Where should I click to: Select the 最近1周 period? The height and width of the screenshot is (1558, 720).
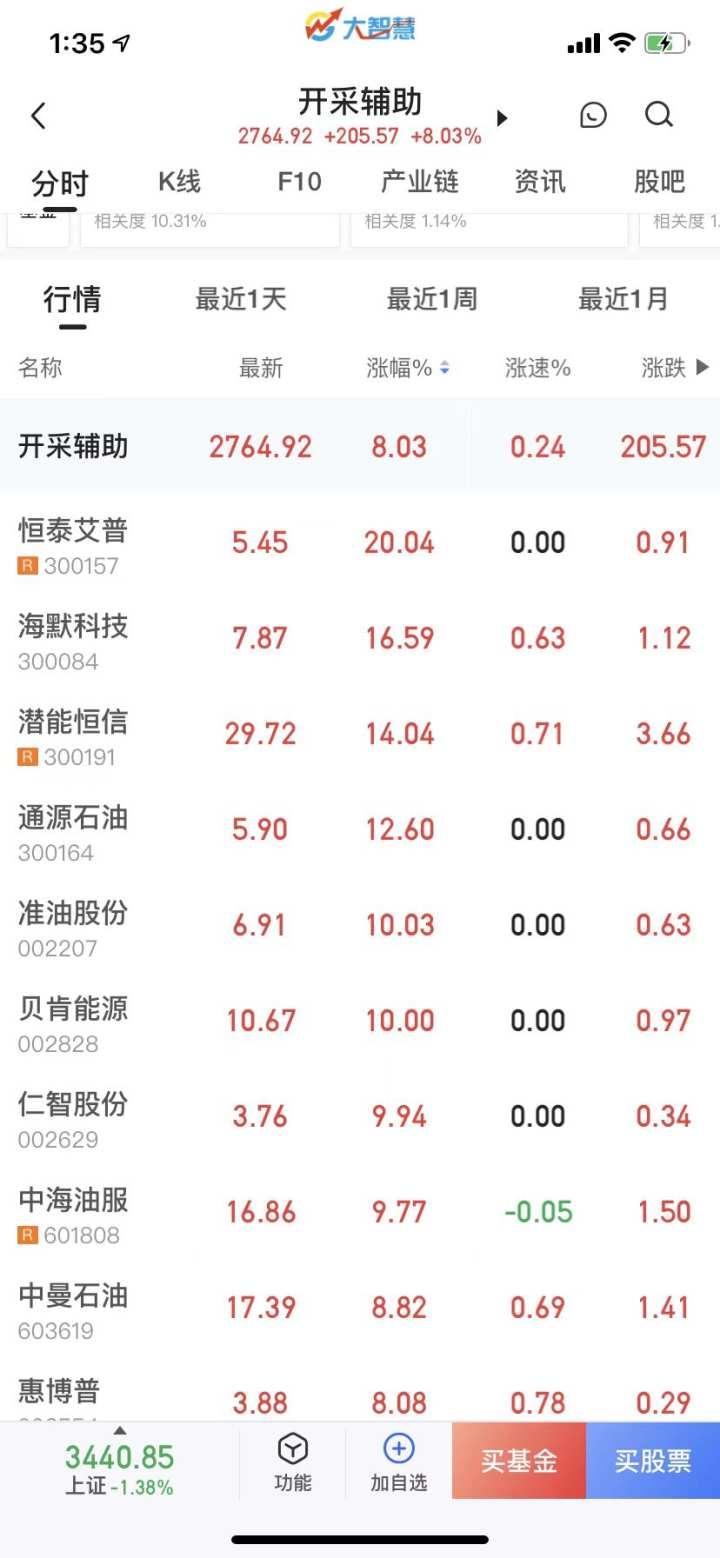point(432,299)
